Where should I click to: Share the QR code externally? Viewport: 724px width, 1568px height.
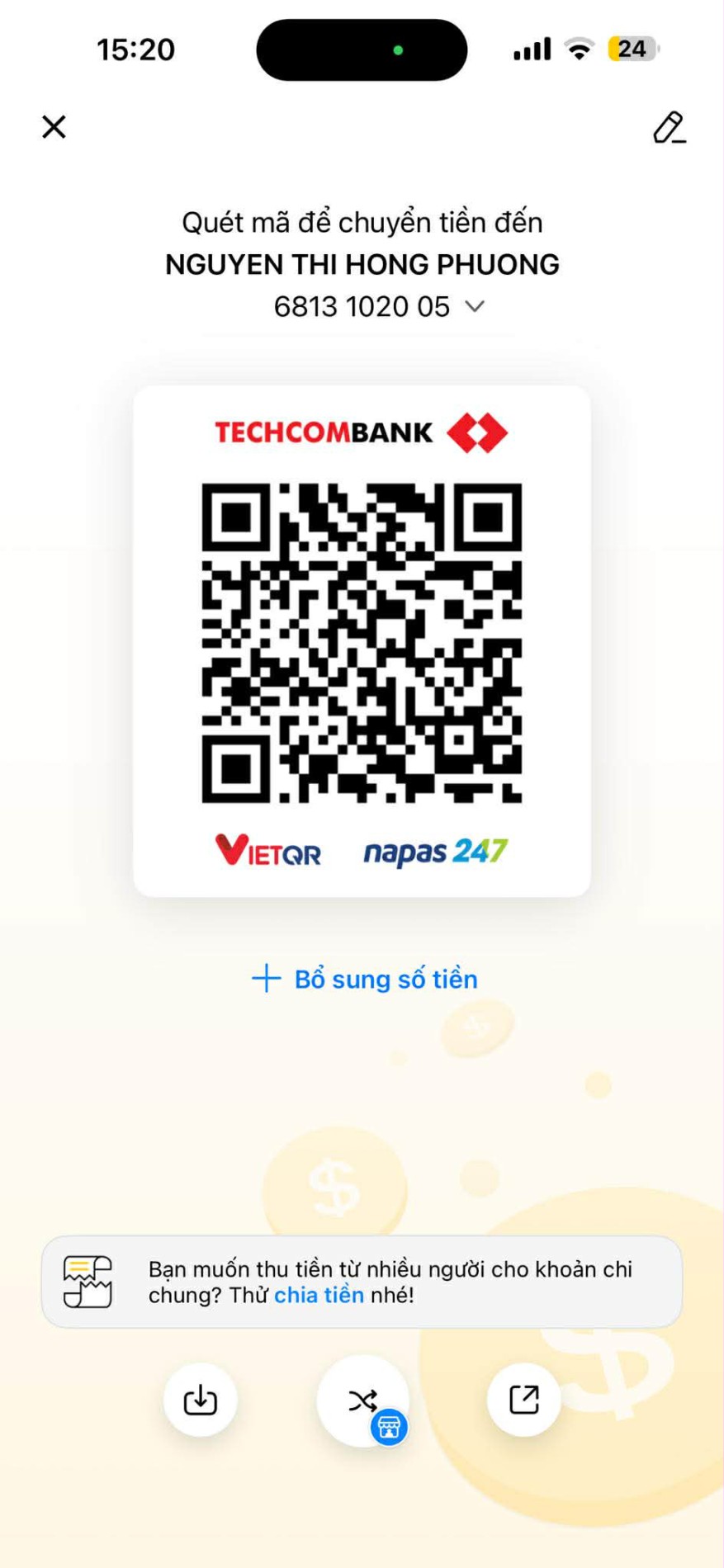(x=524, y=1400)
